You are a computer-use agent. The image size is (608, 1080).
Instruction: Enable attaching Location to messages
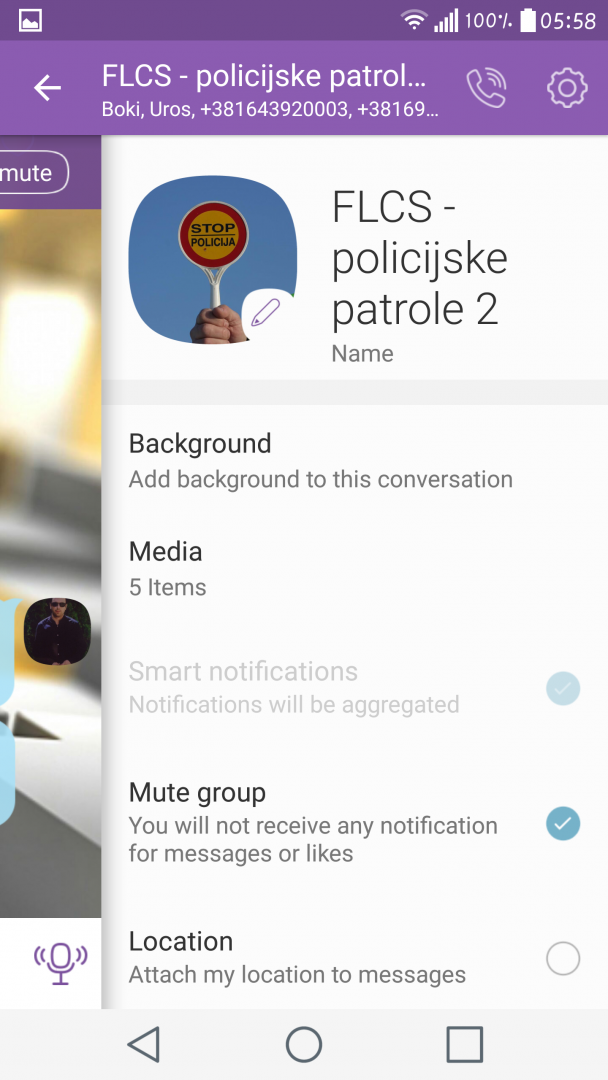pyautogui.click(x=563, y=958)
